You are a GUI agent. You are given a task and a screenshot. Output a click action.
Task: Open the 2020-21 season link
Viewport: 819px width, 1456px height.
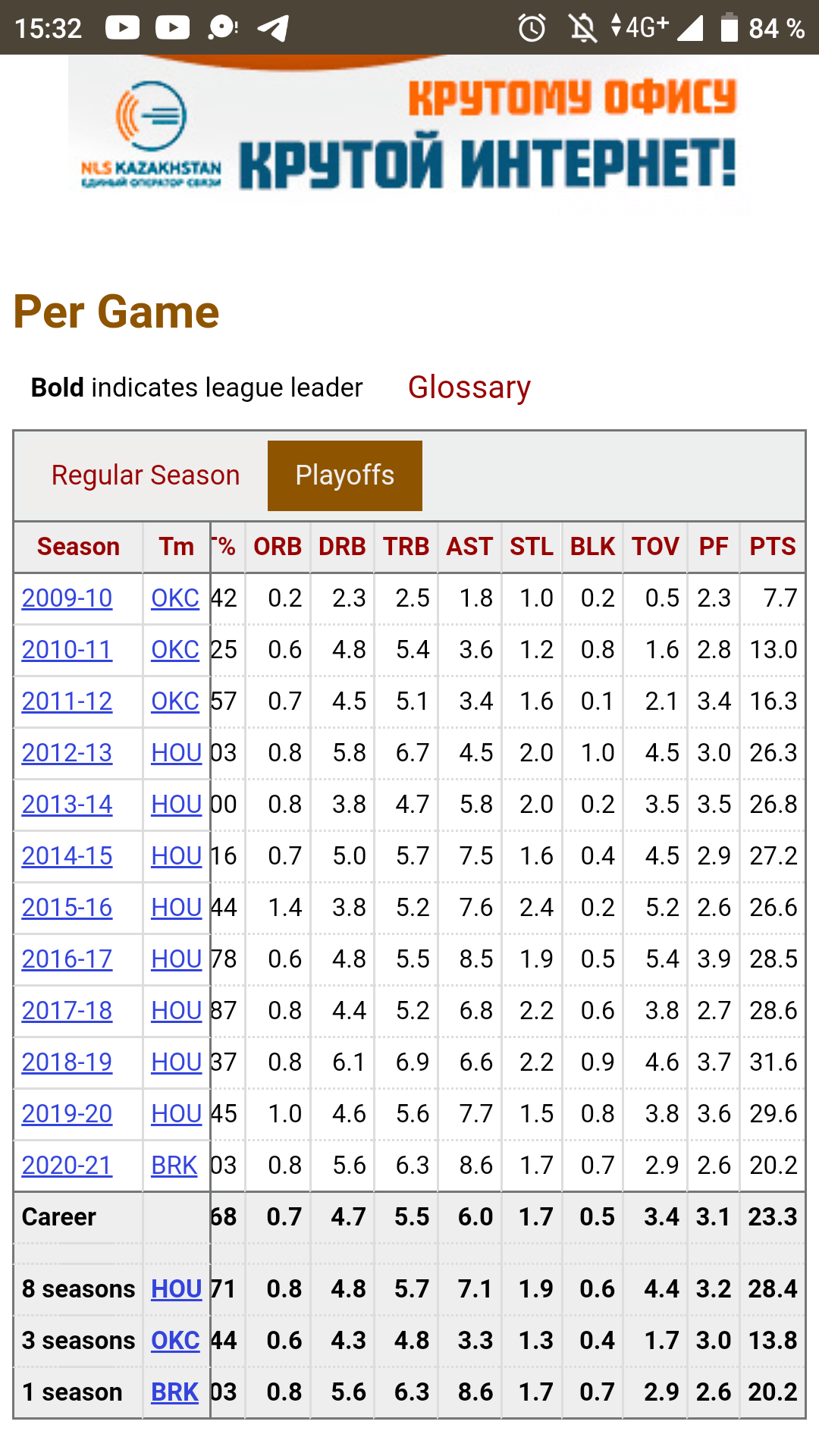click(67, 1166)
